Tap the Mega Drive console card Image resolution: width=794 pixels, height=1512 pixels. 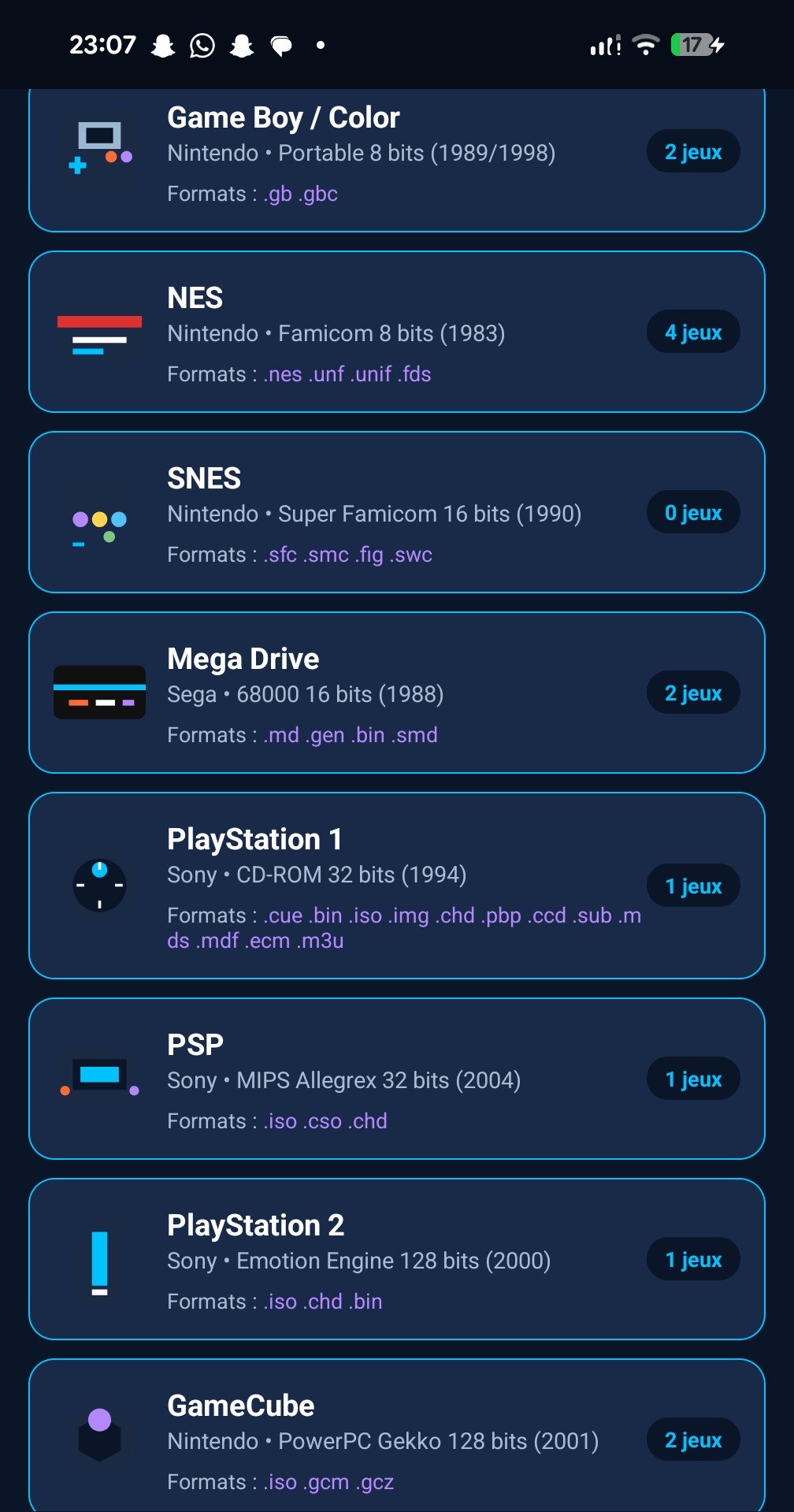pos(397,693)
